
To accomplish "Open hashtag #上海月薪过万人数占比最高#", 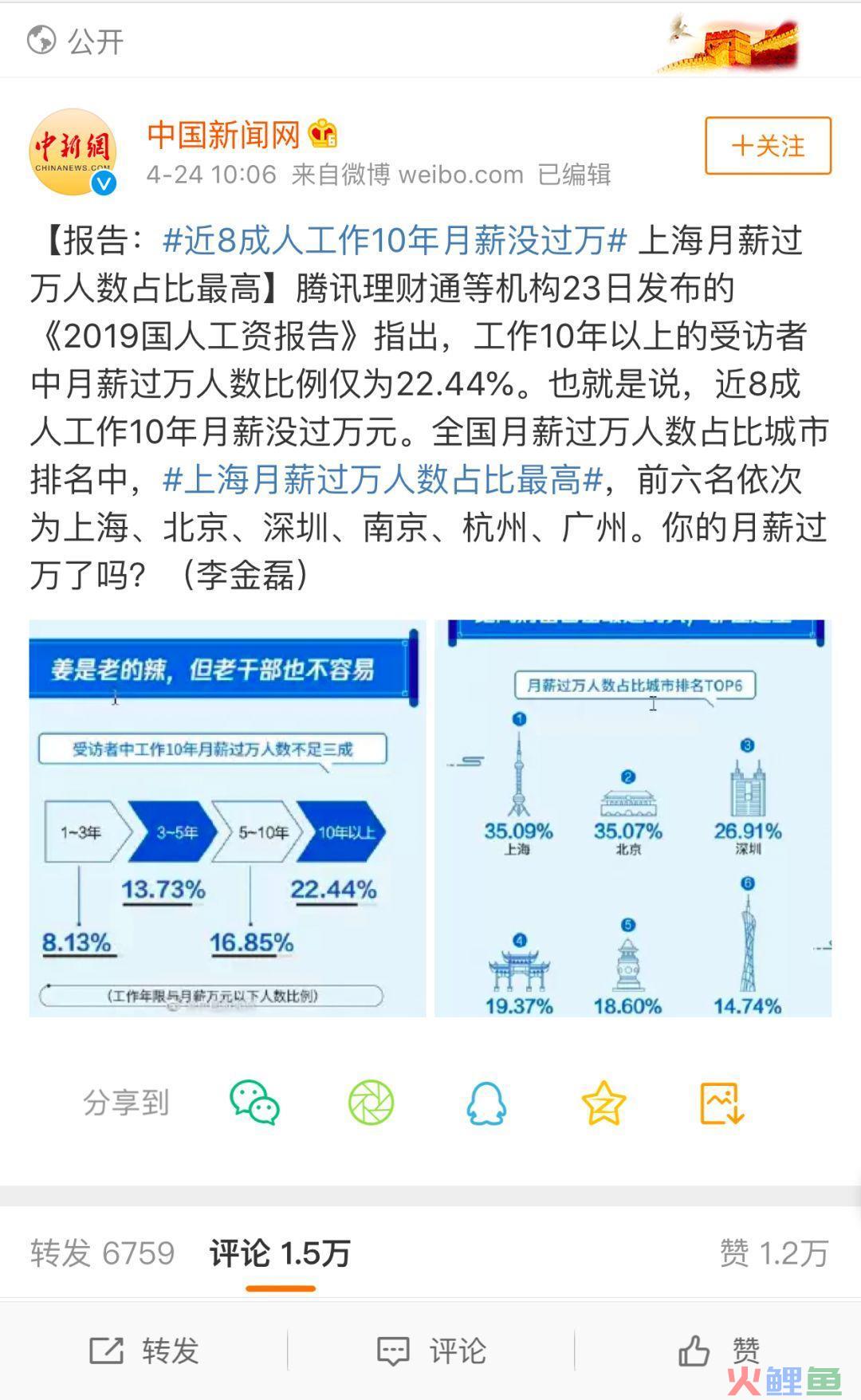I will 381,479.
